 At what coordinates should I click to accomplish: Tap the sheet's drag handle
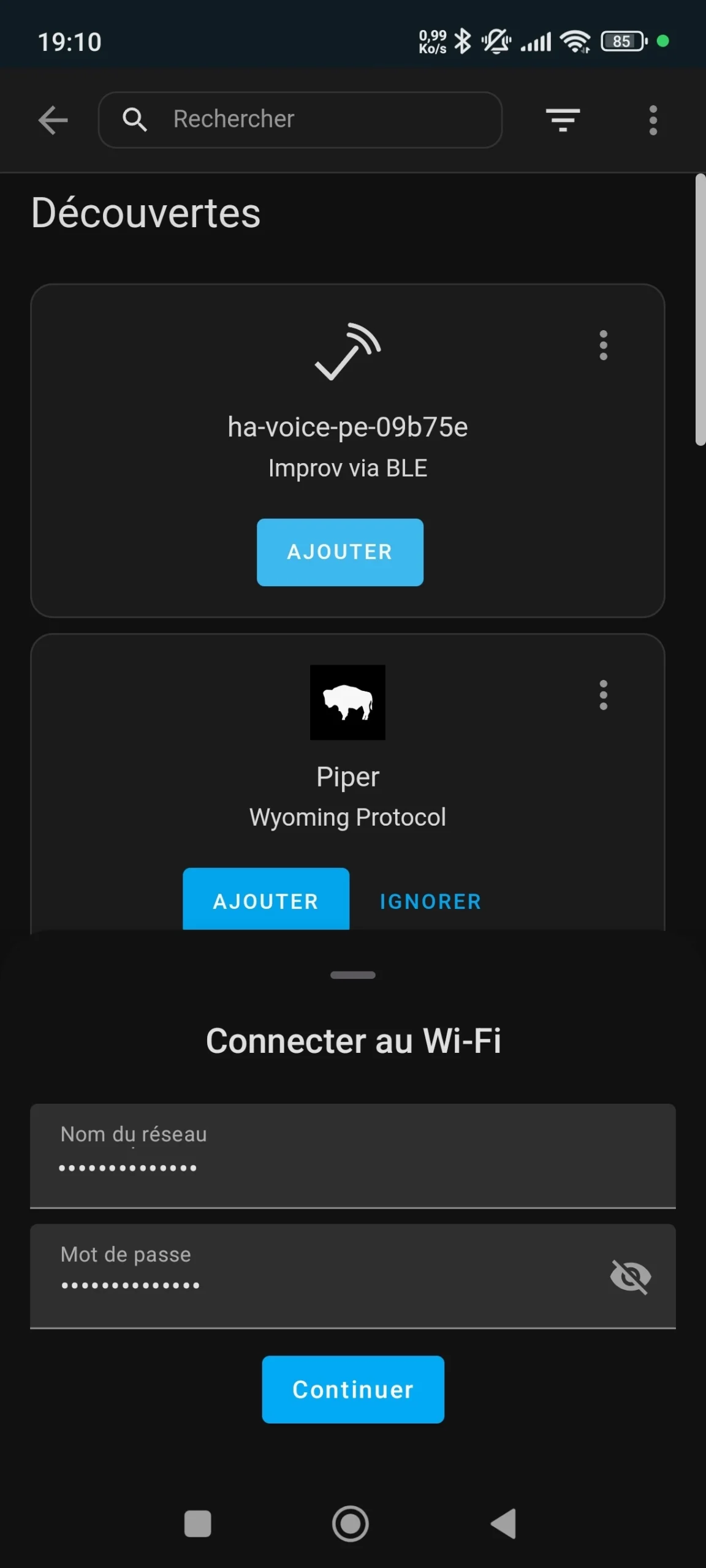(x=353, y=975)
